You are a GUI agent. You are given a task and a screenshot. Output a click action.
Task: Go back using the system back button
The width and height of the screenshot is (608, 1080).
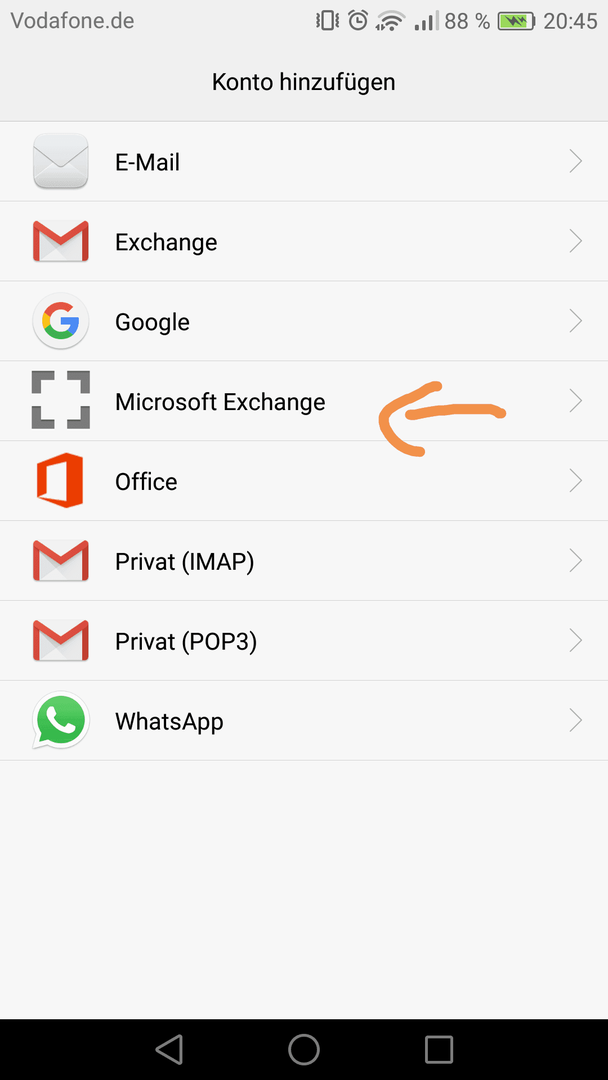point(169,1050)
